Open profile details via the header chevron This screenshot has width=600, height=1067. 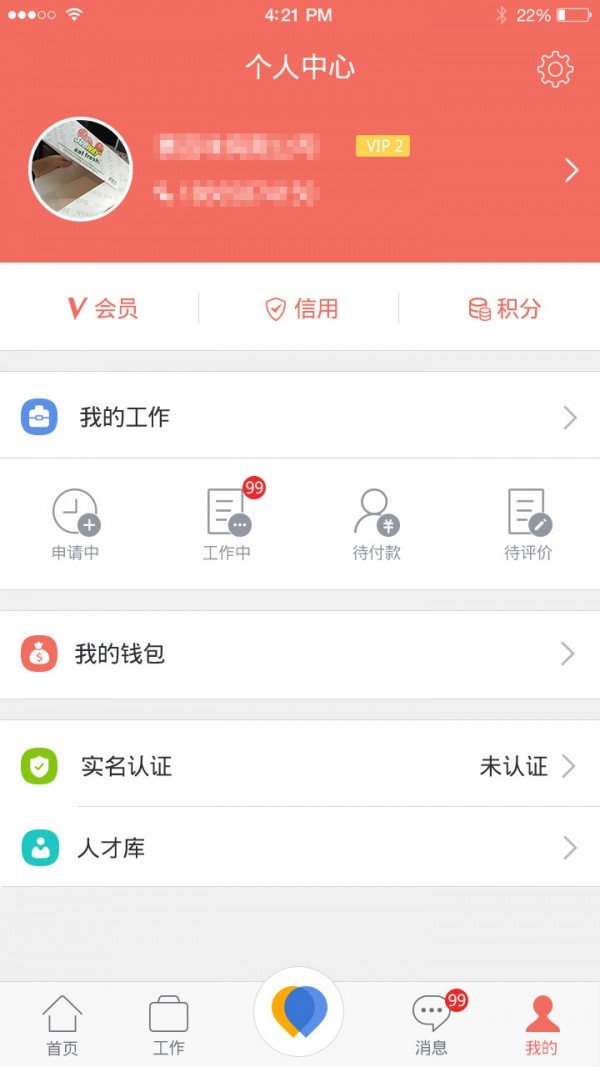pos(571,171)
